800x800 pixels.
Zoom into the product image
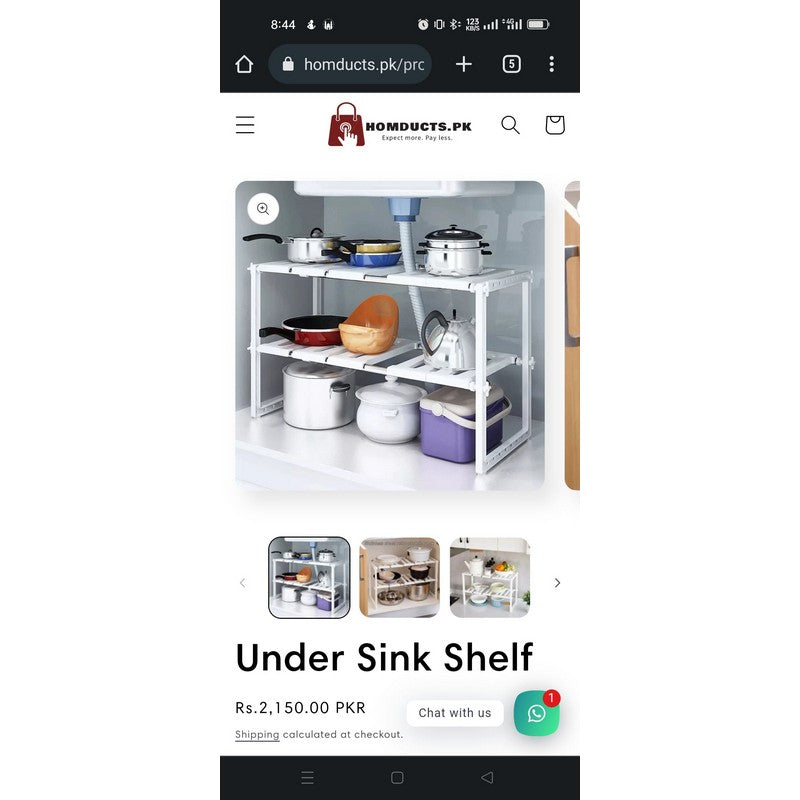pos(263,209)
